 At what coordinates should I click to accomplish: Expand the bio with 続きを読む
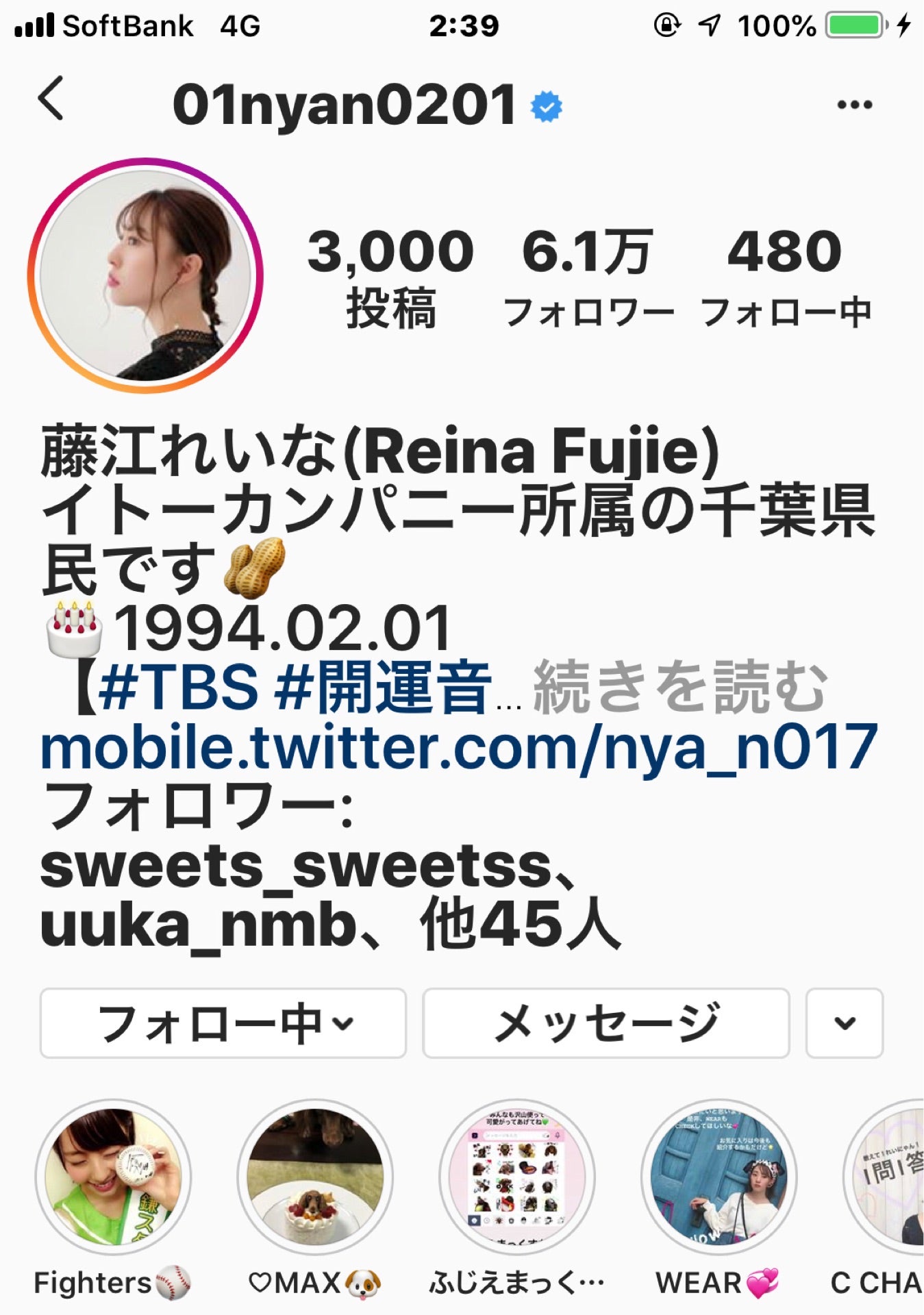click(679, 686)
